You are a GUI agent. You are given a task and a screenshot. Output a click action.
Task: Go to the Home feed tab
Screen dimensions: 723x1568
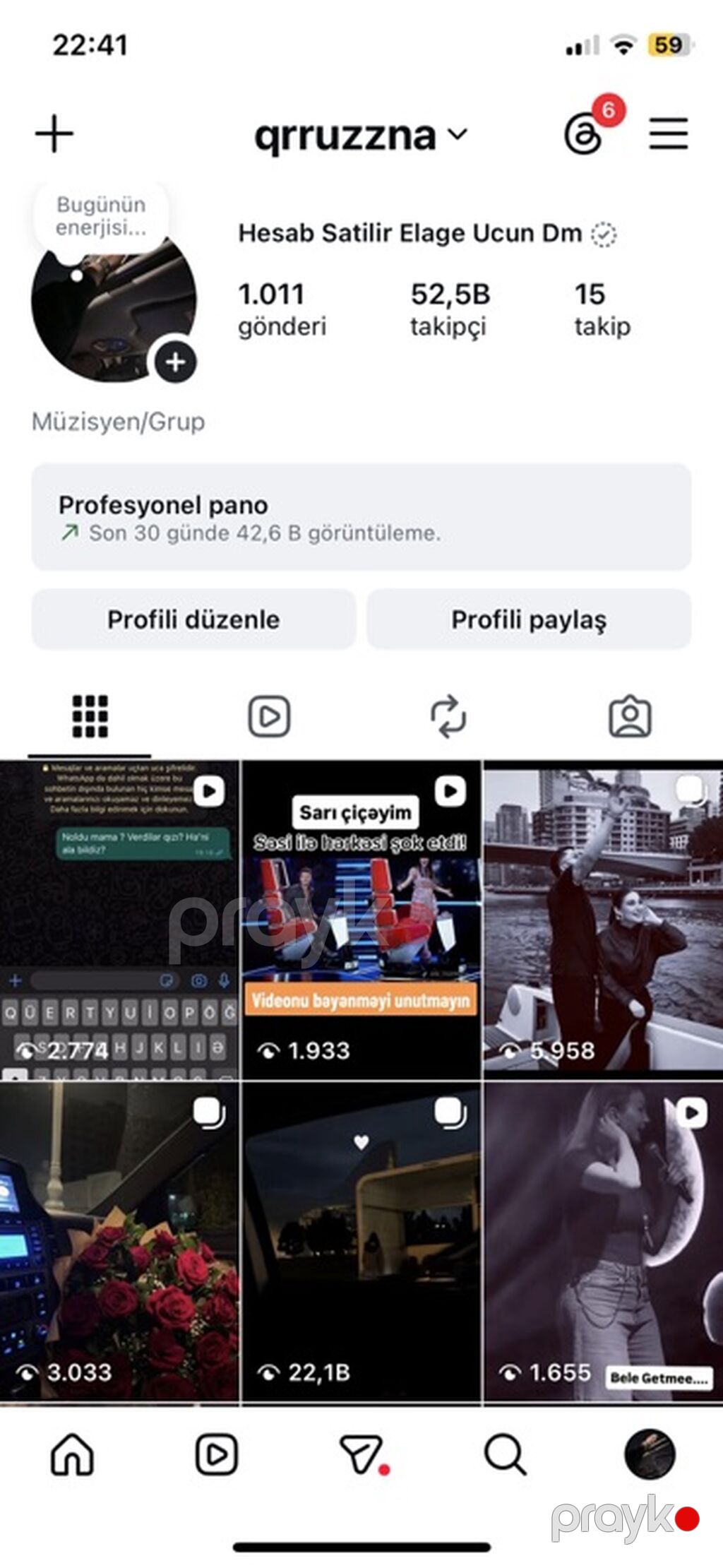coord(72,1455)
